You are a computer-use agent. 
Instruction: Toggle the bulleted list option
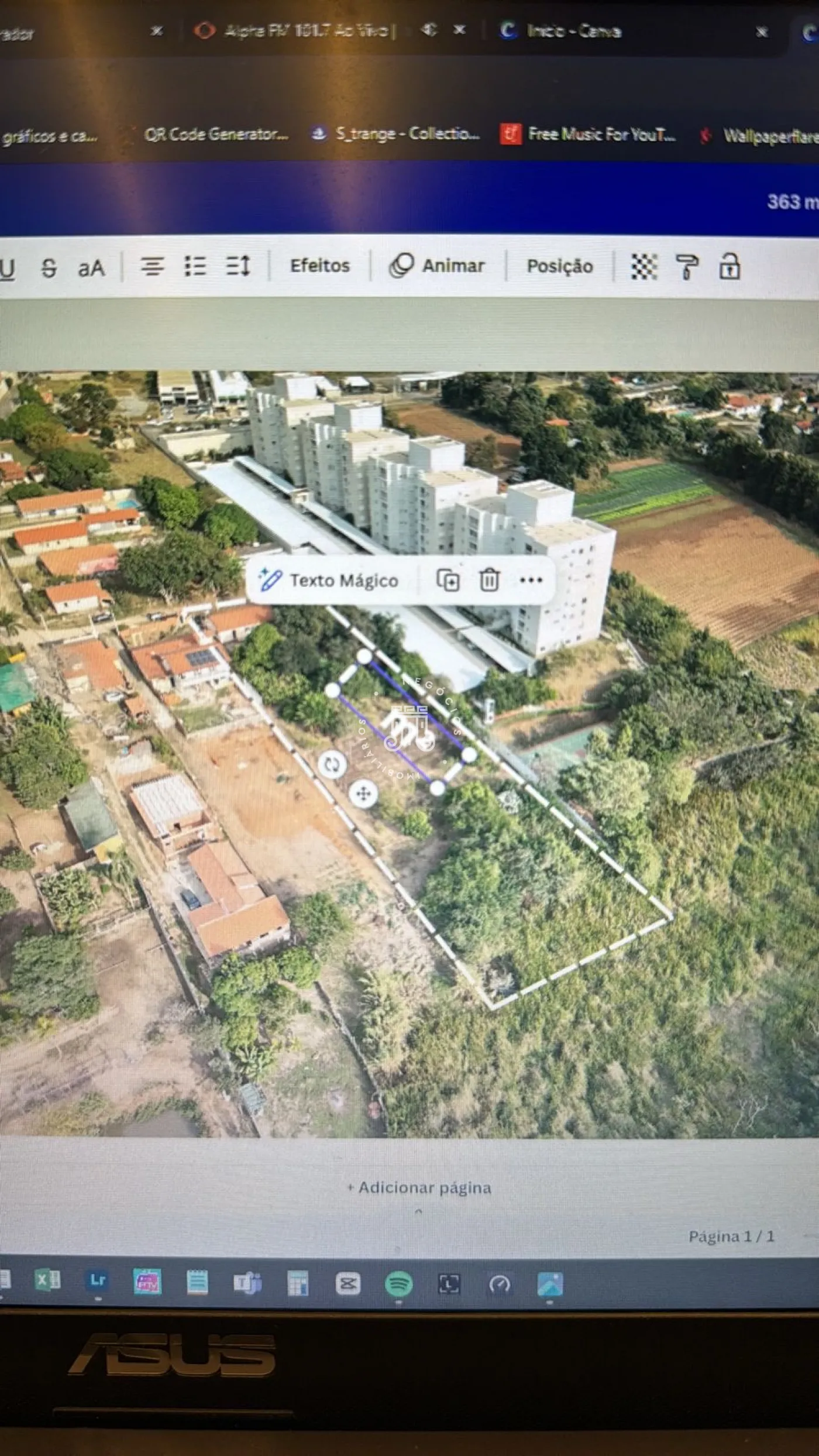[196, 266]
